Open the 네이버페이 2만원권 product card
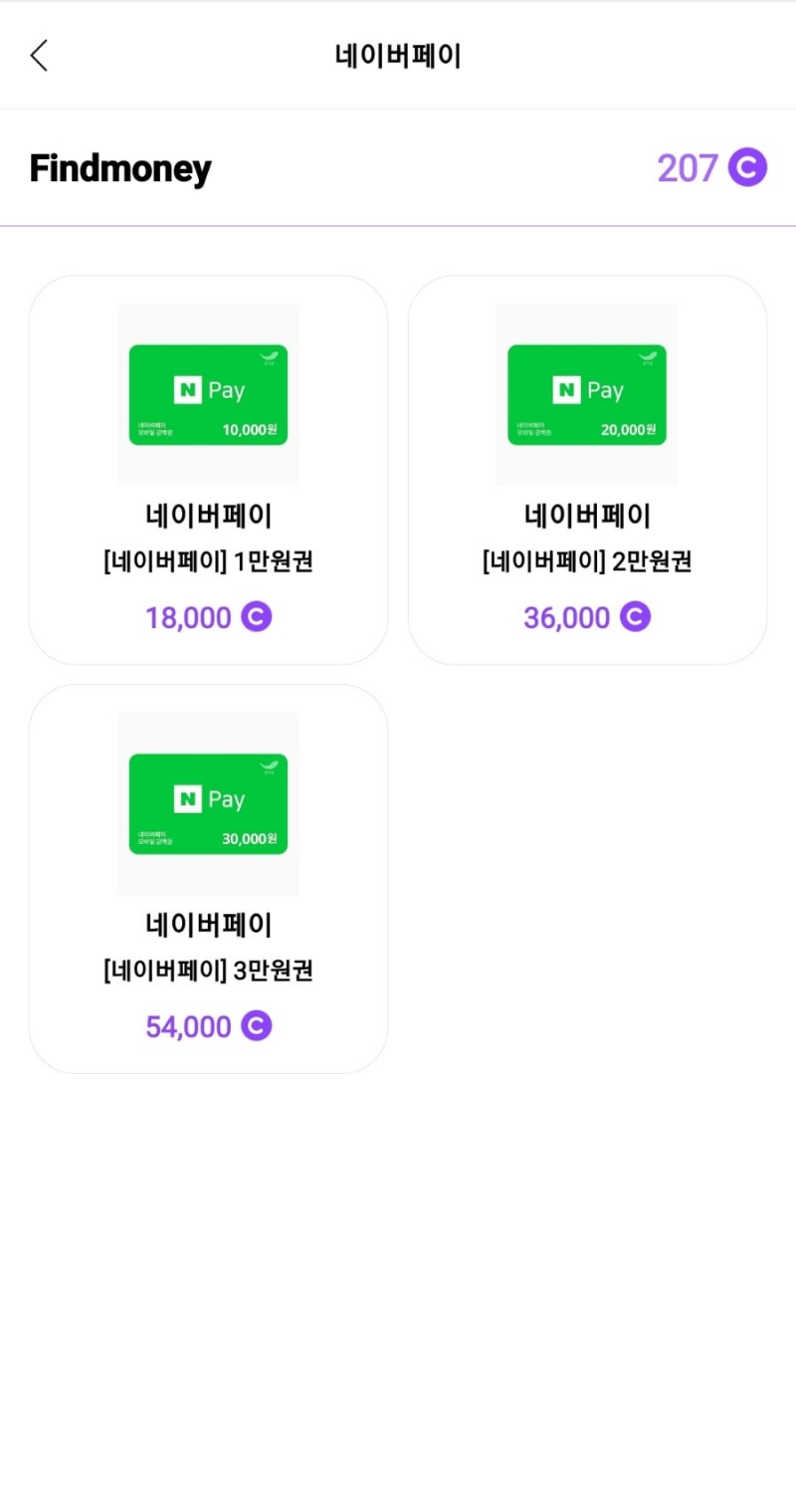This screenshot has height=1512, width=796. coord(587,468)
